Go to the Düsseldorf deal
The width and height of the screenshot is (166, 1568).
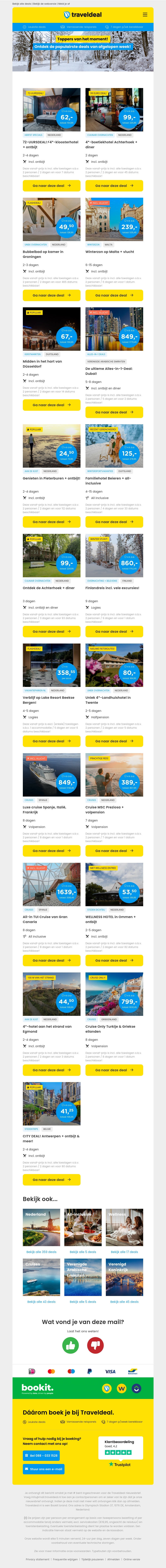click(52, 405)
